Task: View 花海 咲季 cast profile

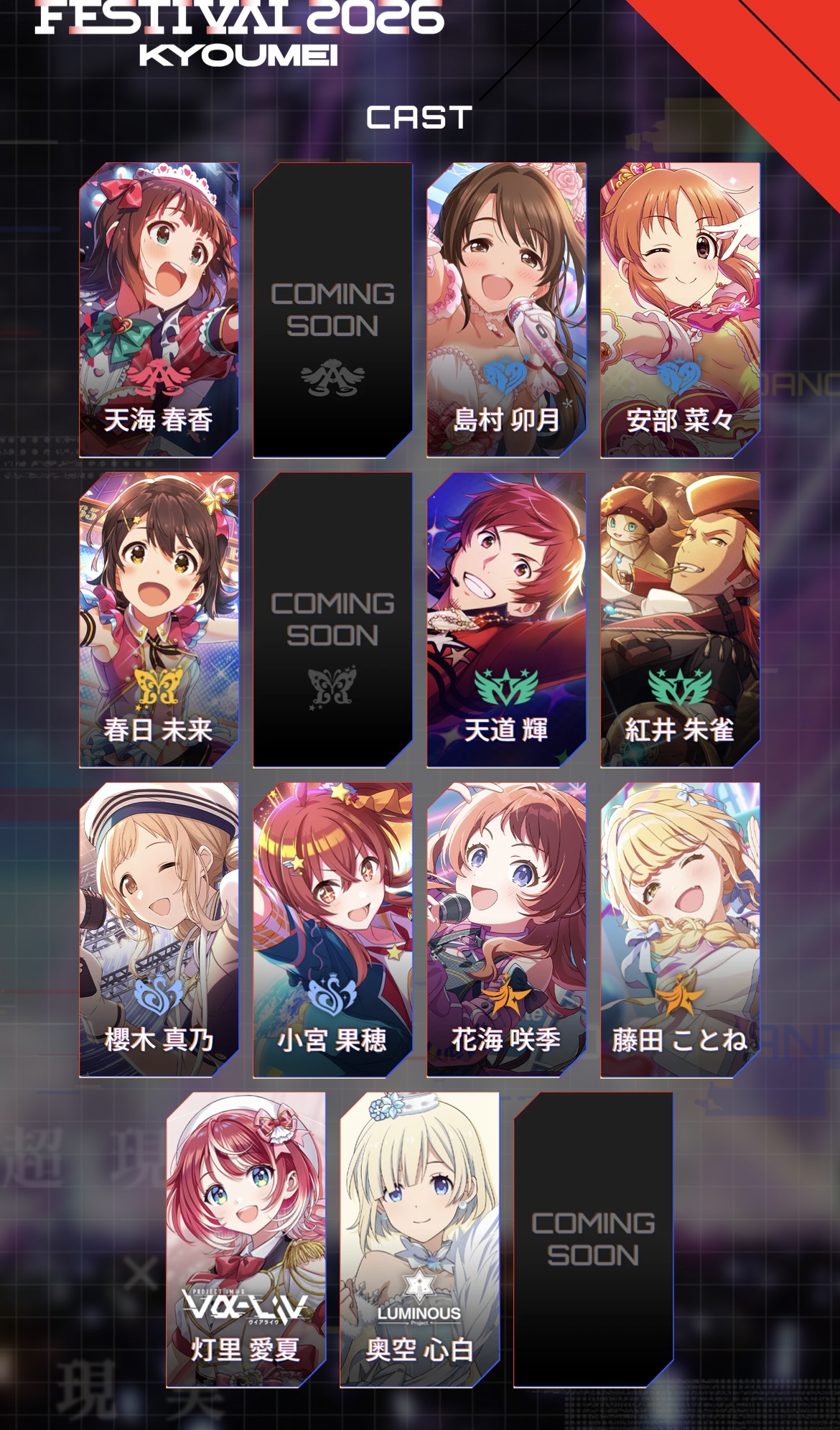Action: pyautogui.click(x=506, y=929)
